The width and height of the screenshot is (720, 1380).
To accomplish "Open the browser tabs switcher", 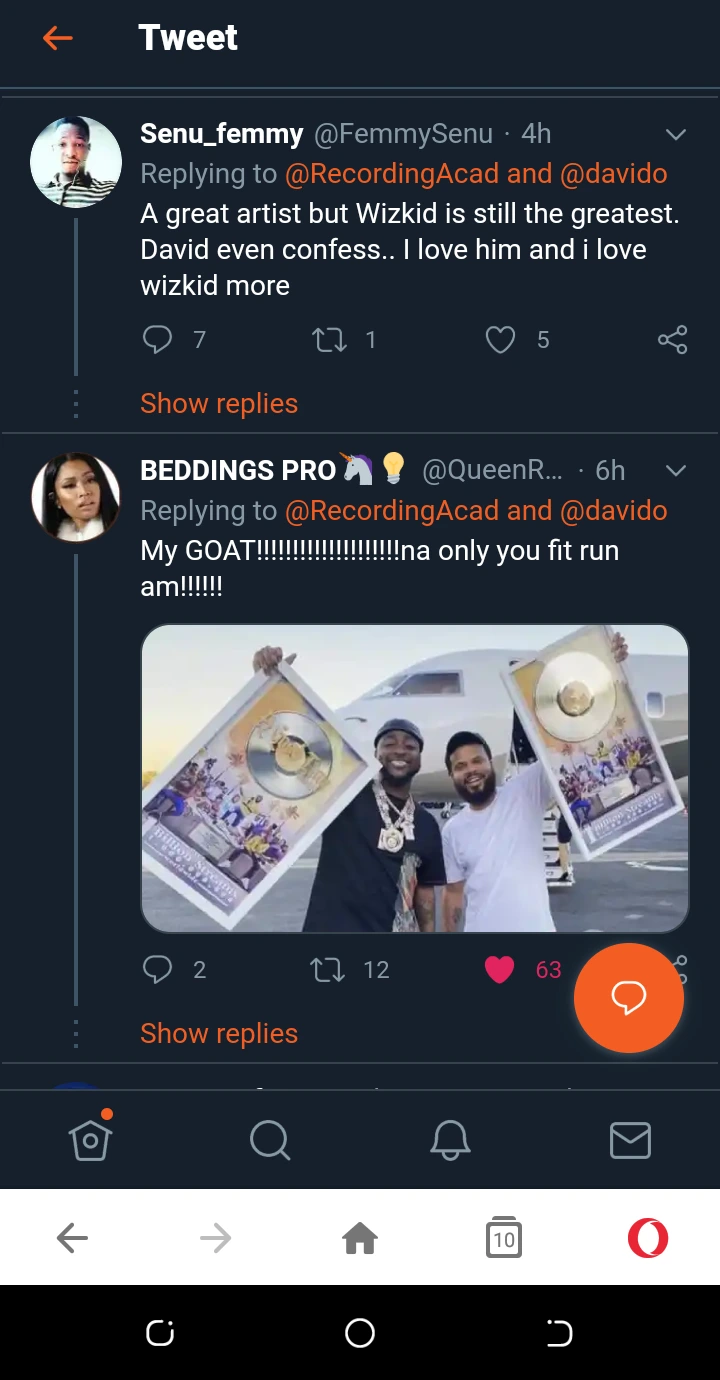I will 504,1238.
